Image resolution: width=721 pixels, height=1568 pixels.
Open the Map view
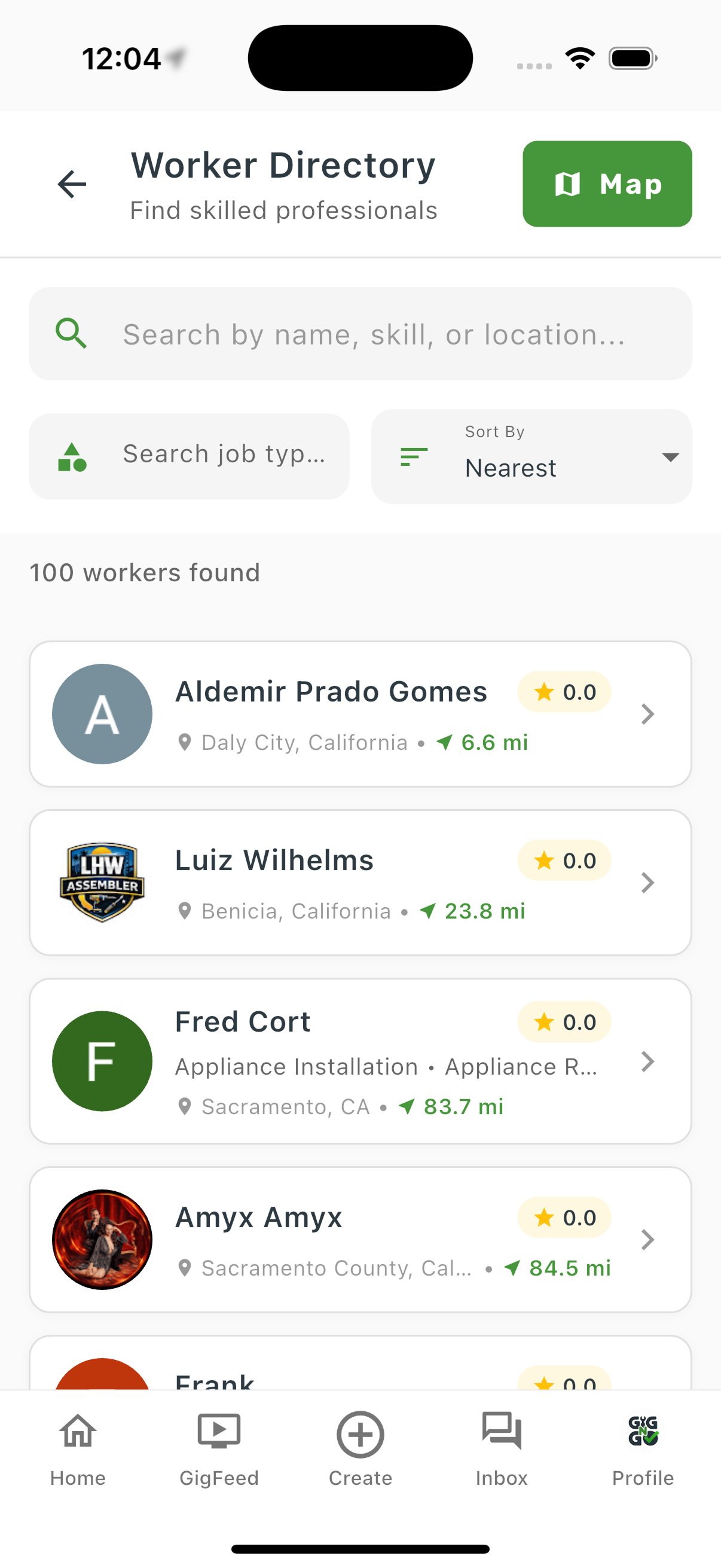point(606,184)
